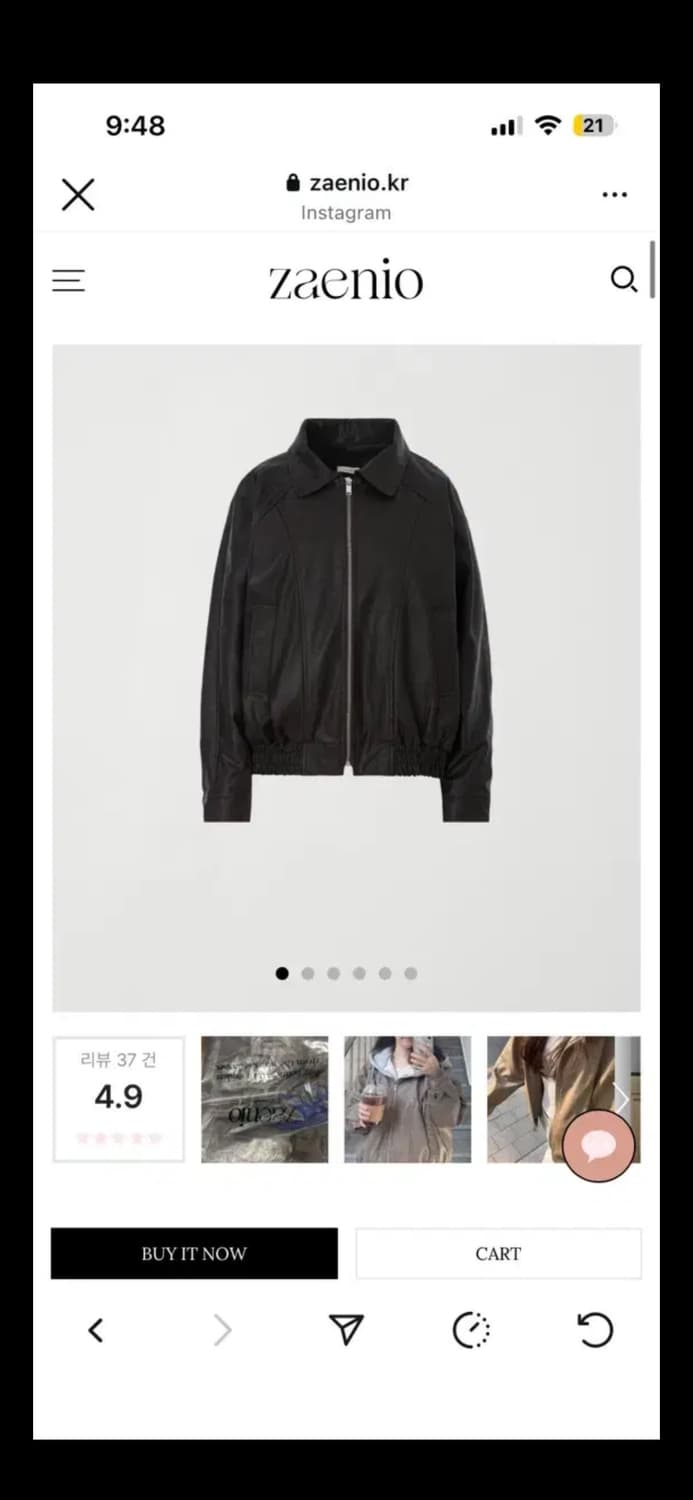
Task: Search the zaenio store
Action: point(623,280)
